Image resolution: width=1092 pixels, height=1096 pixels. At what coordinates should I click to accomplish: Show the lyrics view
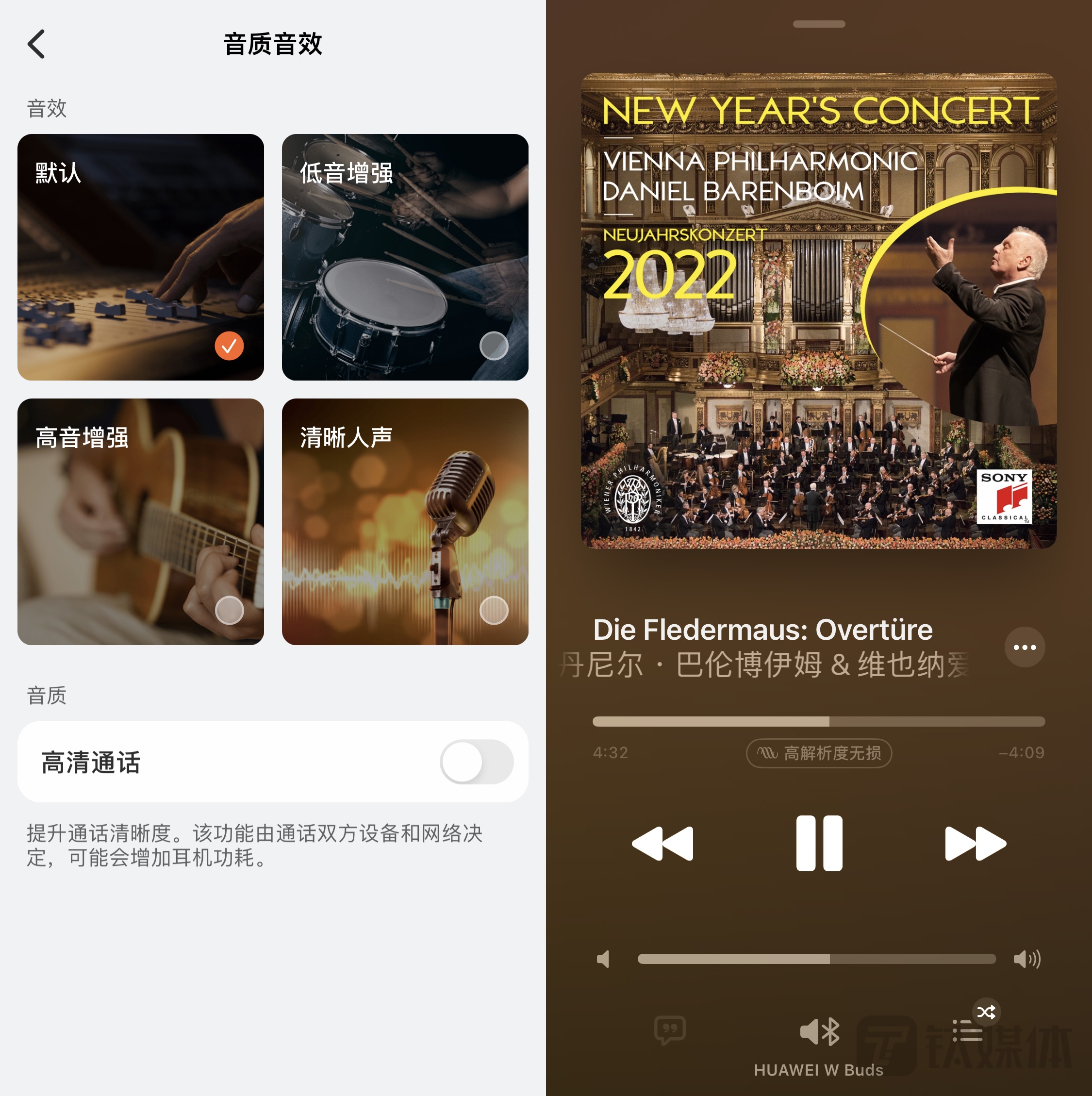(670, 1030)
